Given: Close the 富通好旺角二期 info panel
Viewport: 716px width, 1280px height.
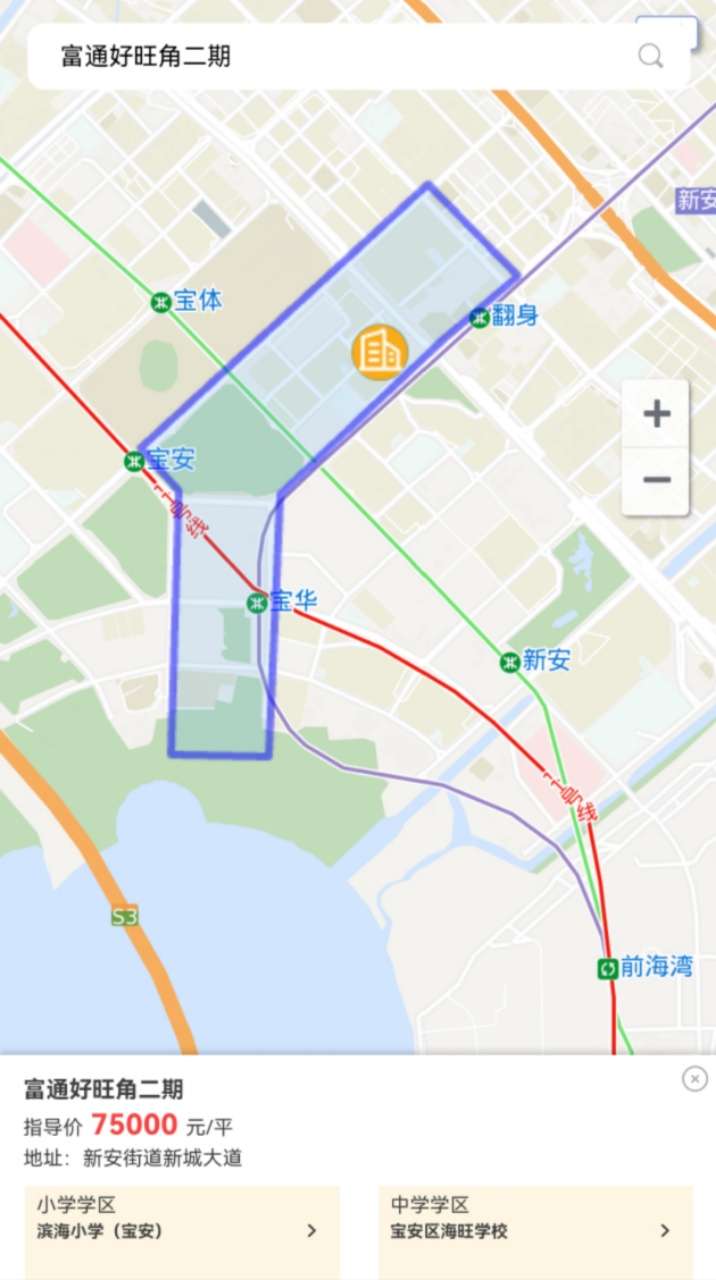Looking at the screenshot, I should 695,1078.
